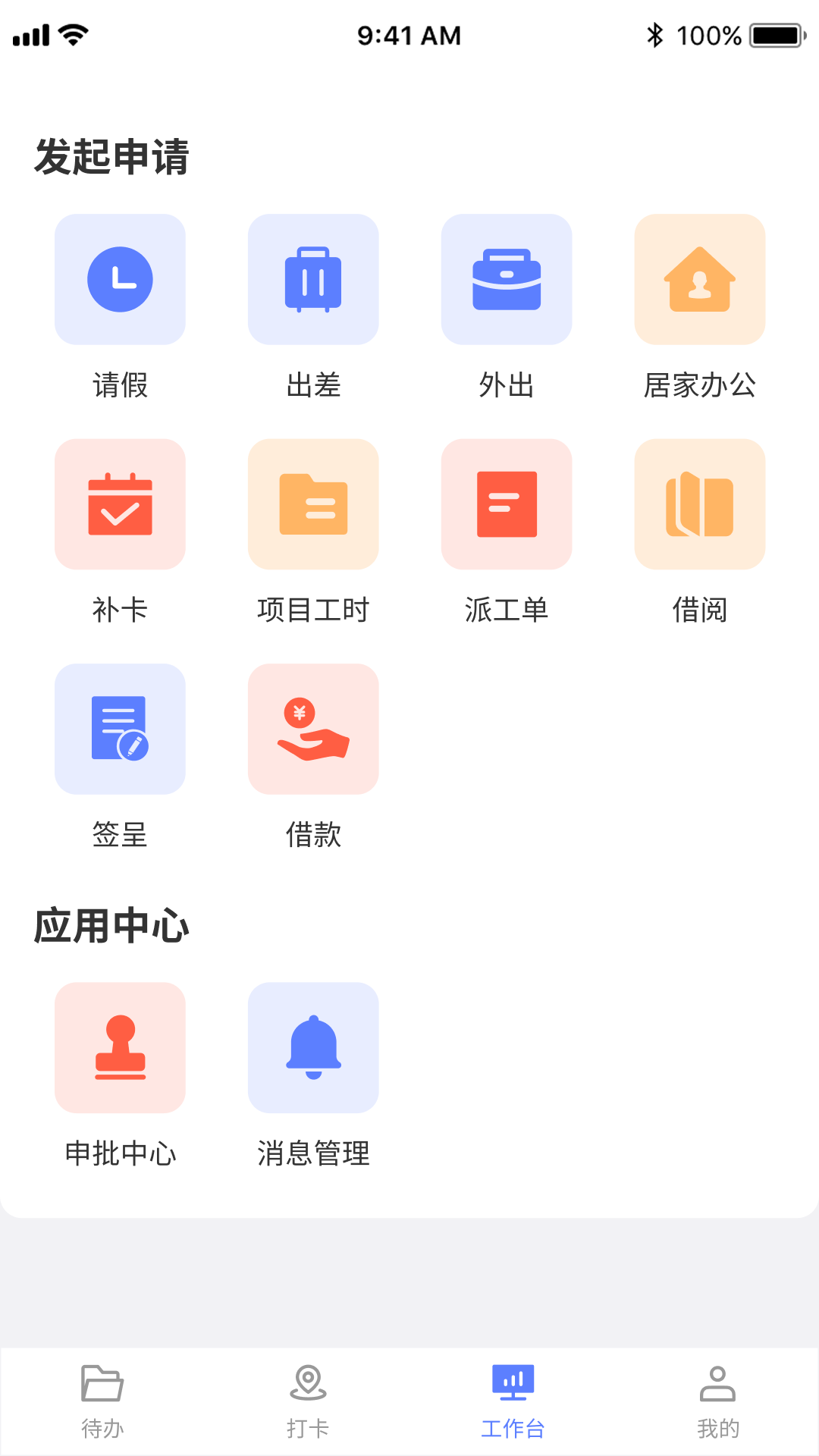Tap the 消息管理 notification bell icon
Screen dimensions: 819x1456
(x=313, y=1048)
